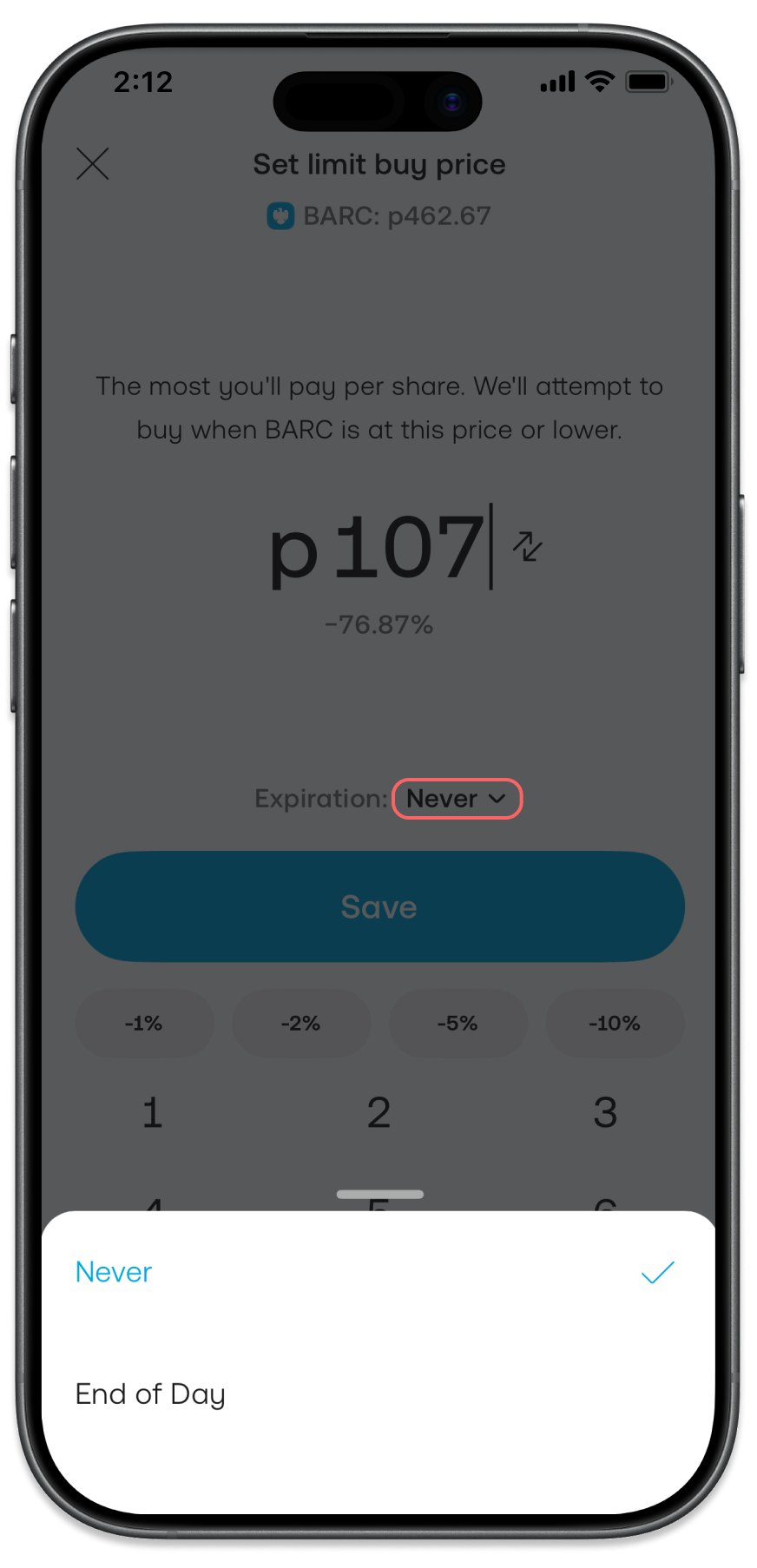Enter digit 2 on the keypad
This screenshot has height=1568, width=757.
[379, 1112]
